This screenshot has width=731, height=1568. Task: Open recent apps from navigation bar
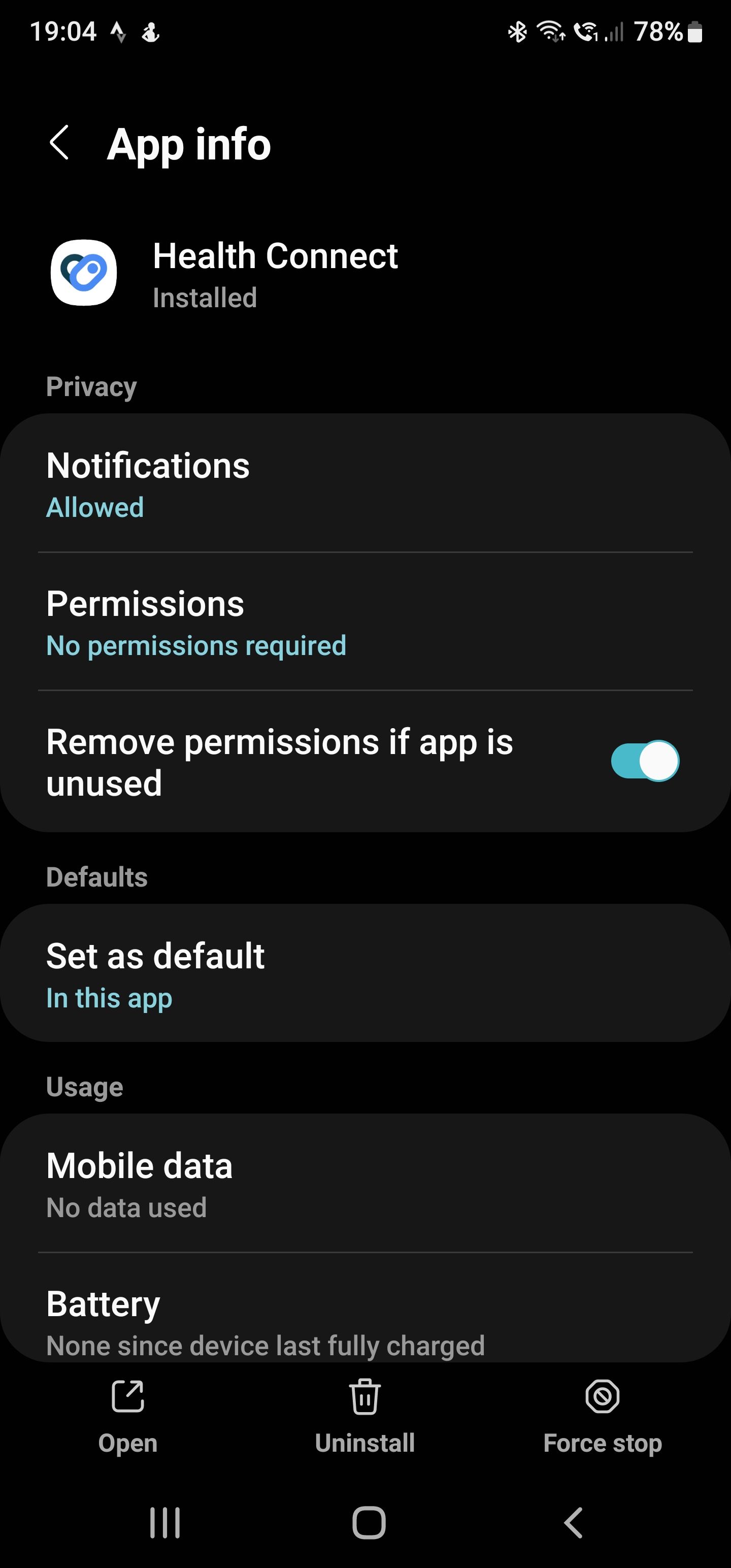tap(165, 1523)
